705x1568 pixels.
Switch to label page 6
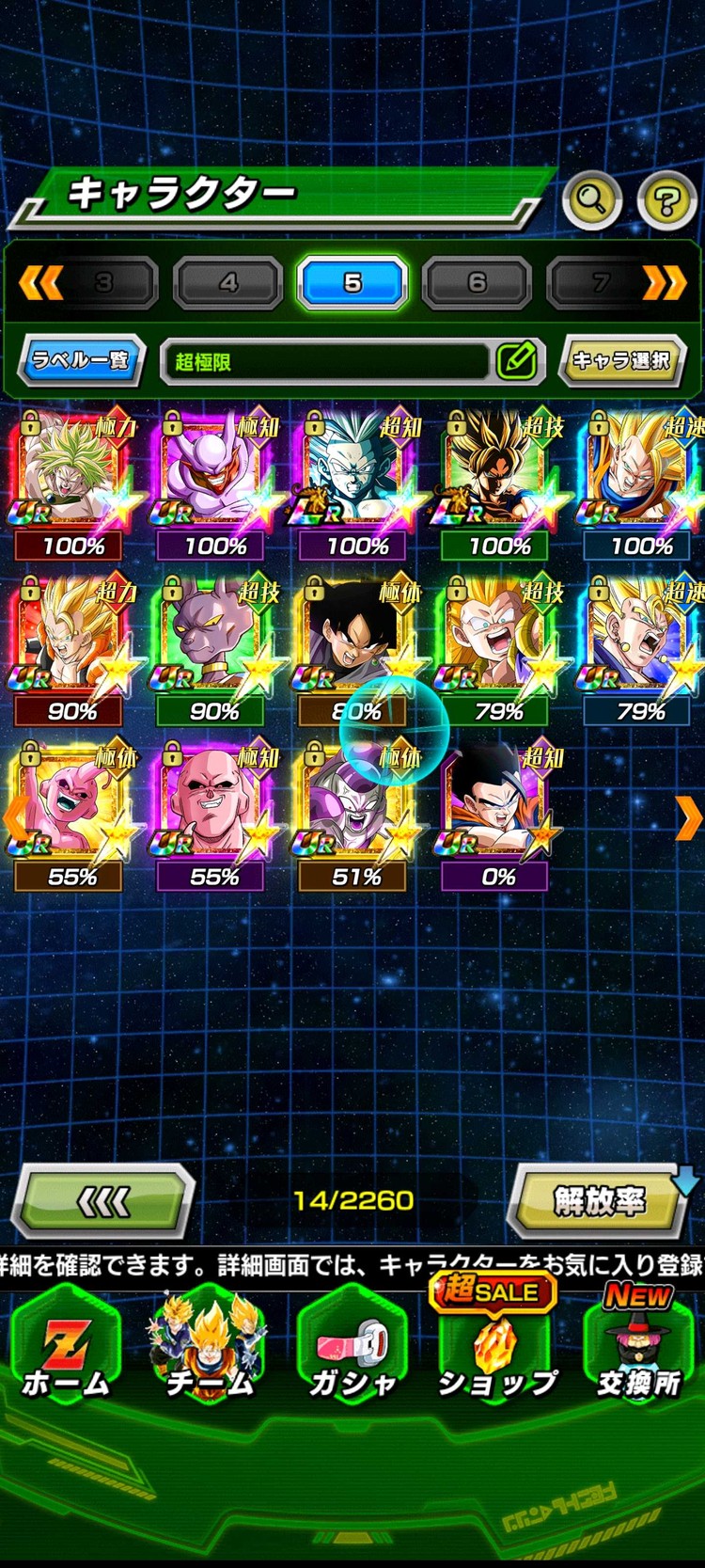pos(477,282)
